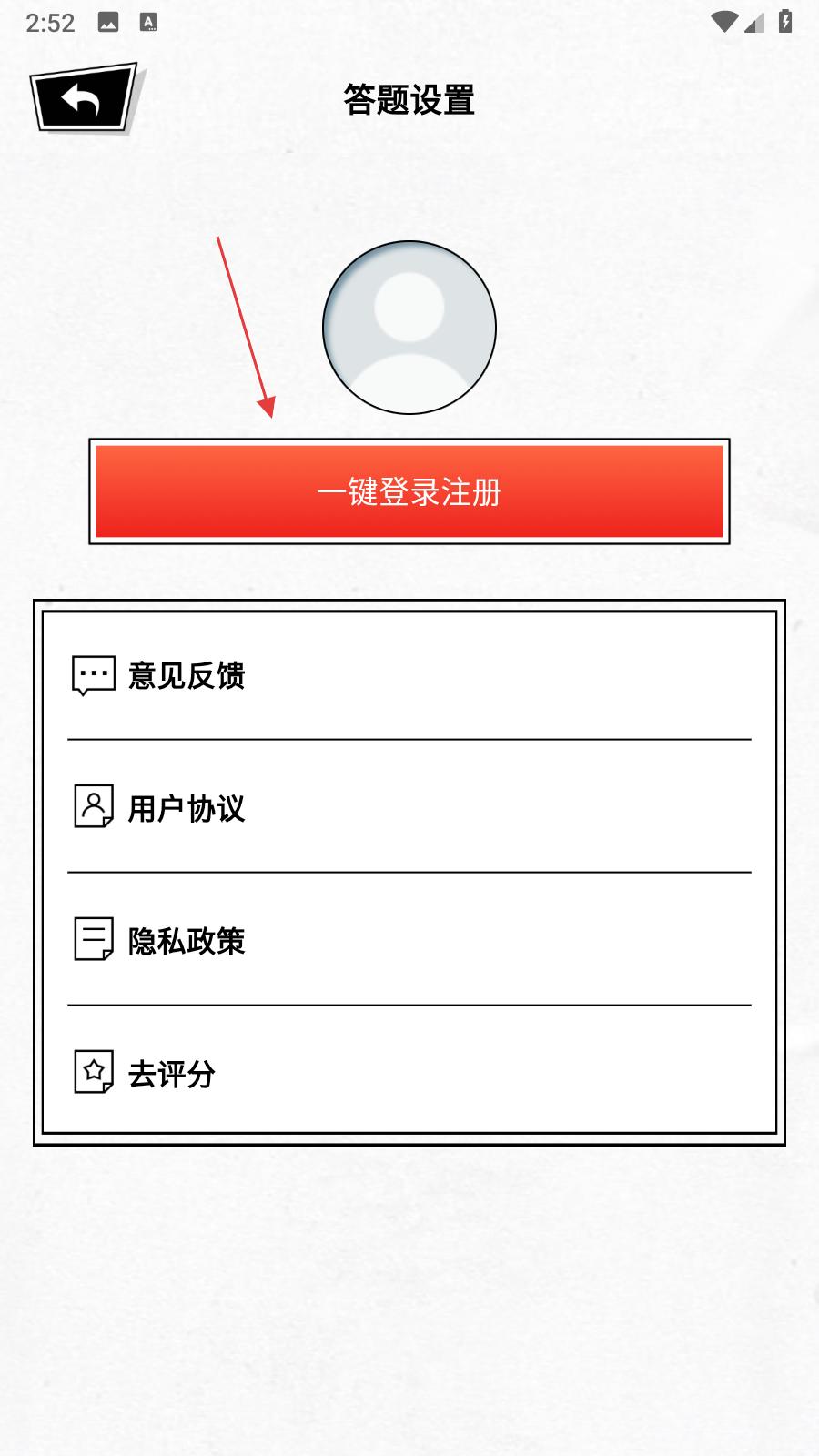Tap the profile avatar placeholder
This screenshot has width=819, height=1456.
[409, 328]
